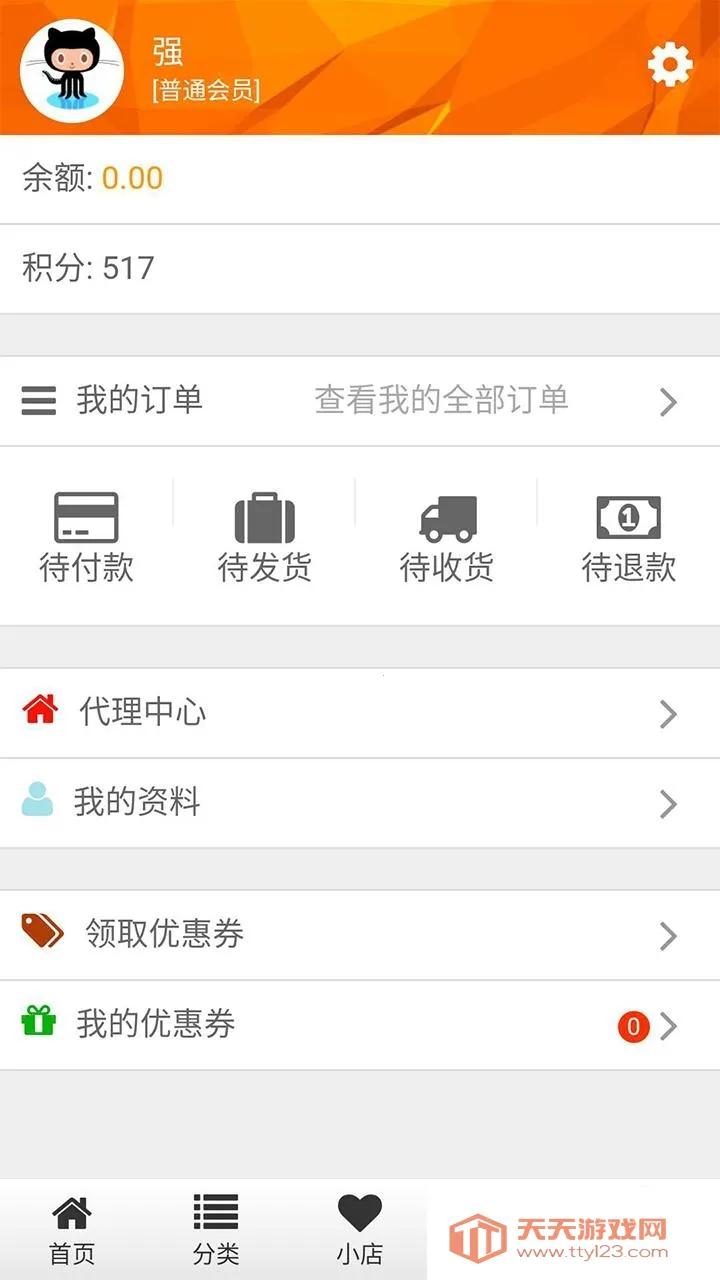Select the 待退款 banknote icon
Screen dimensions: 720x1280
[629, 515]
